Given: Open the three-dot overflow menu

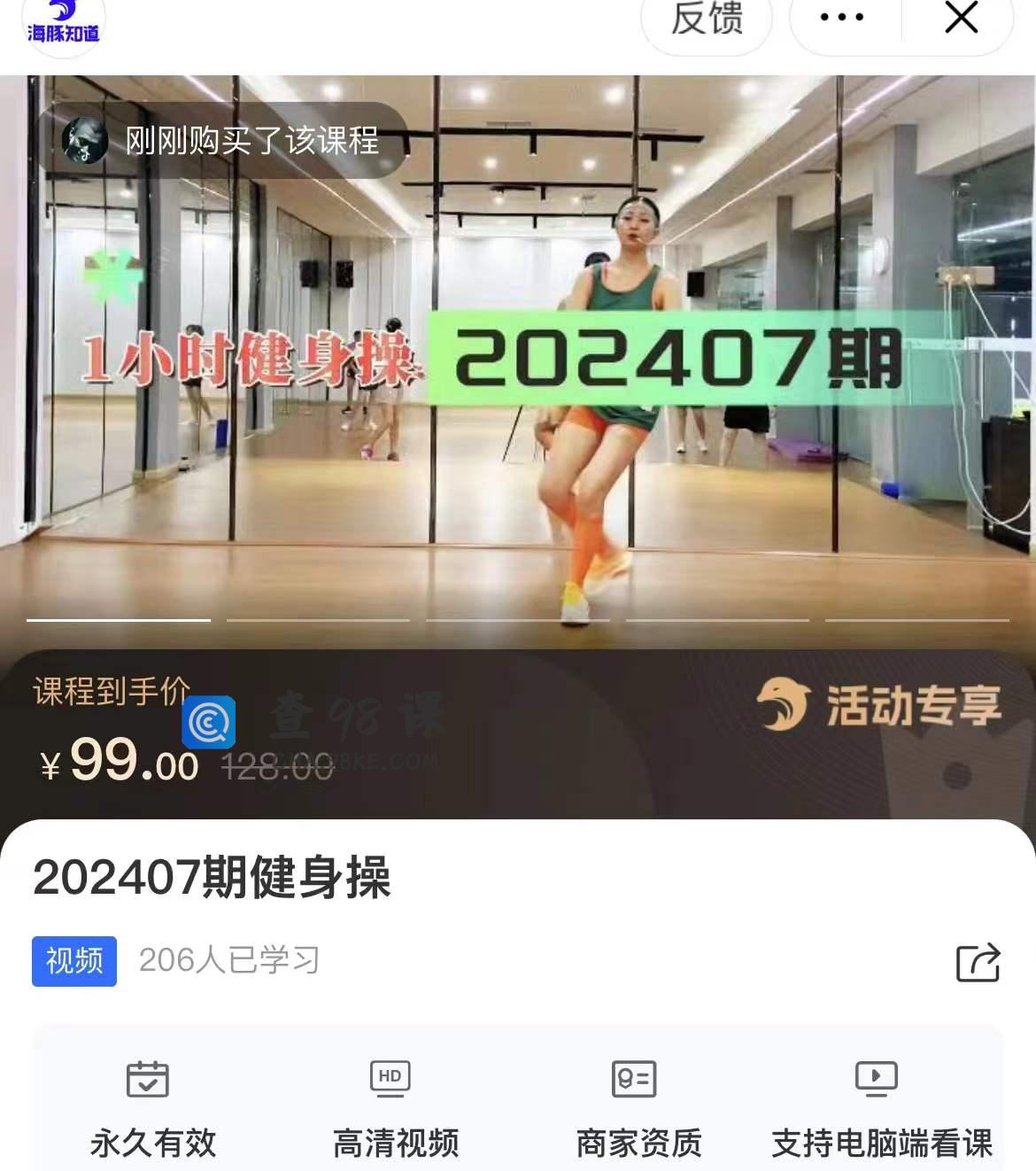Looking at the screenshot, I should pyautogui.click(x=841, y=18).
